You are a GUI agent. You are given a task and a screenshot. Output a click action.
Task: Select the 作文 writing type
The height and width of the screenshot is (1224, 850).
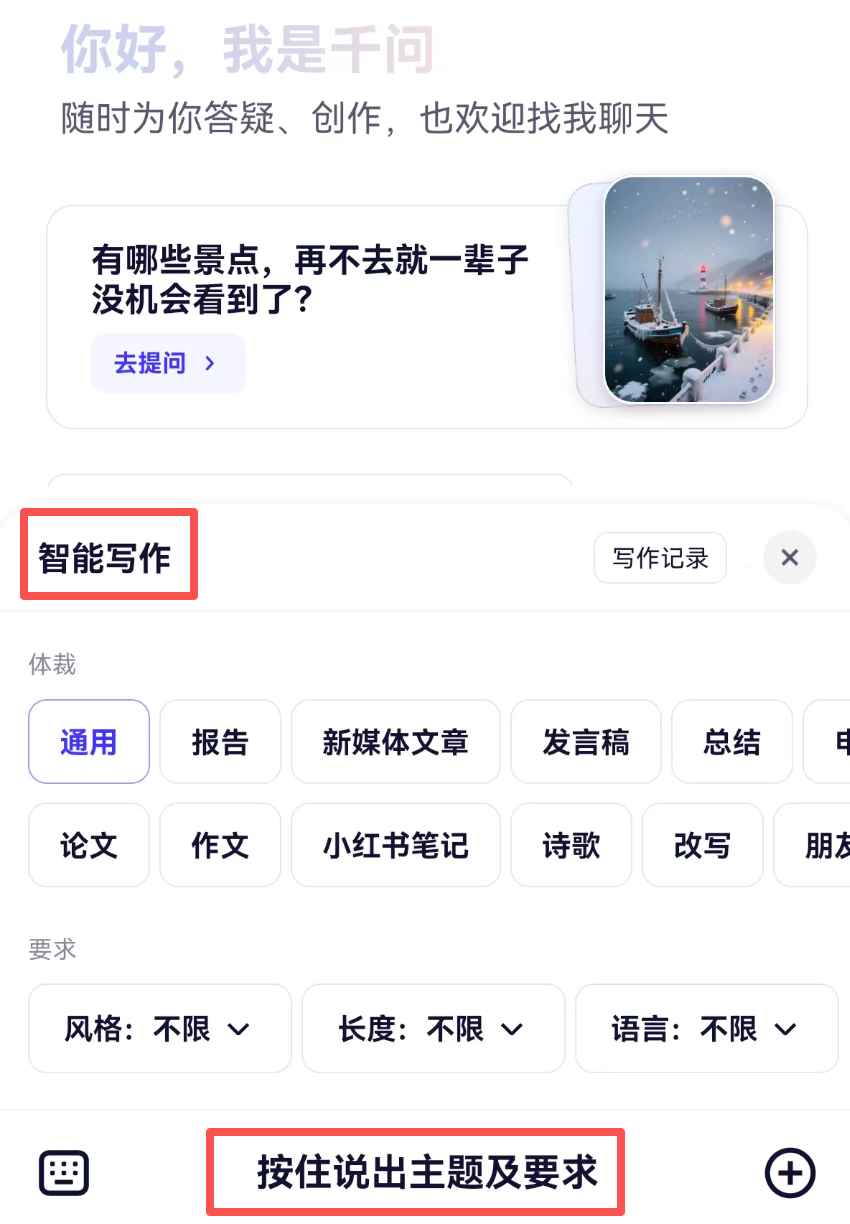pos(220,845)
